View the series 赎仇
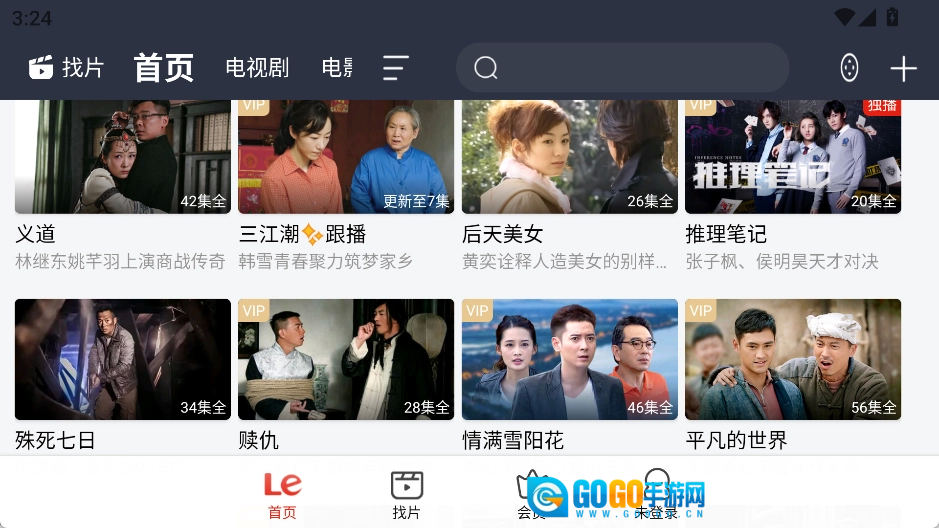Image resolution: width=939 pixels, height=528 pixels. (346, 360)
